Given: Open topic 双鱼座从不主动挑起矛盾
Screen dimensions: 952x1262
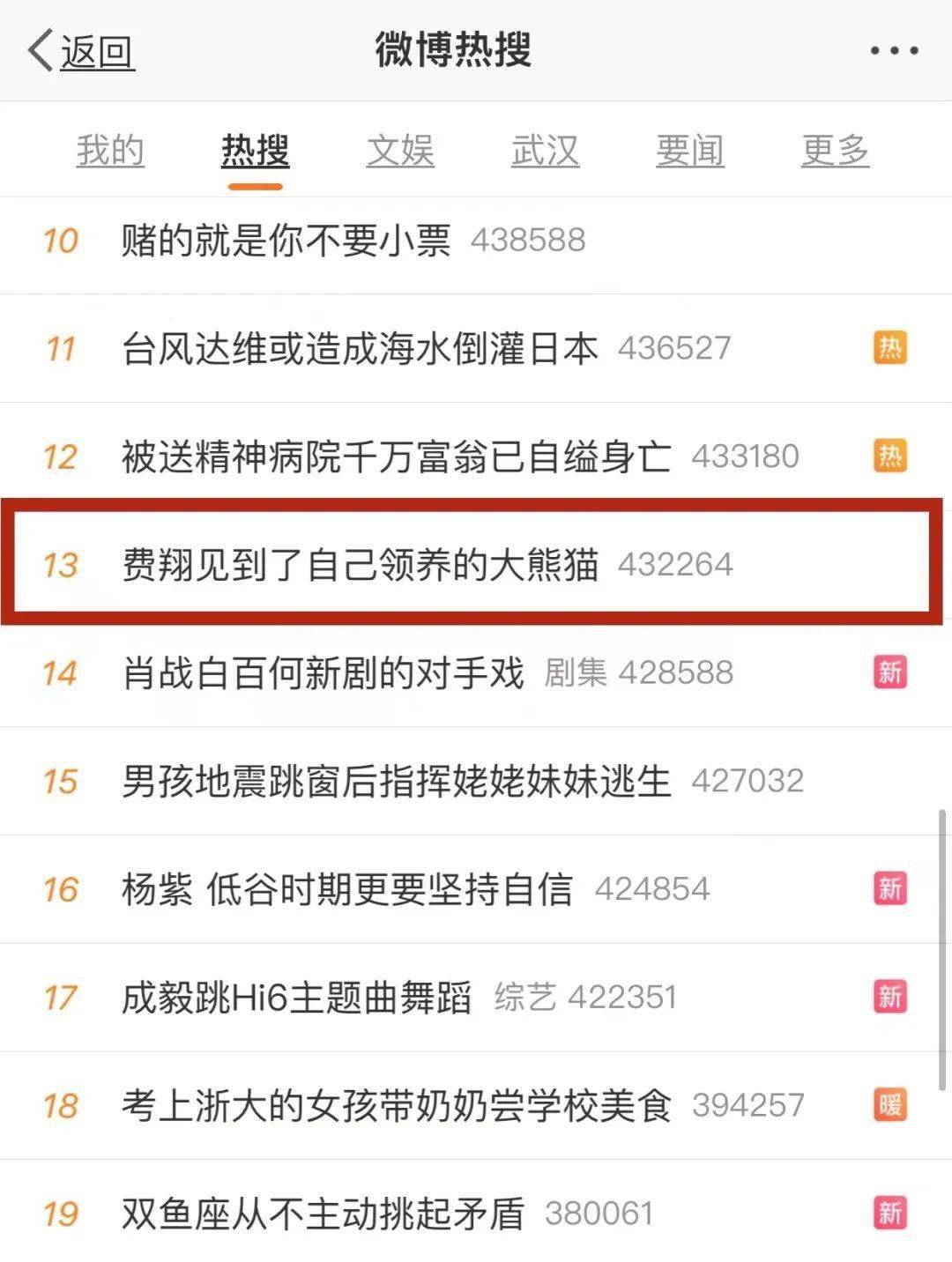Looking at the screenshot, I should [x=323, y=1214].
